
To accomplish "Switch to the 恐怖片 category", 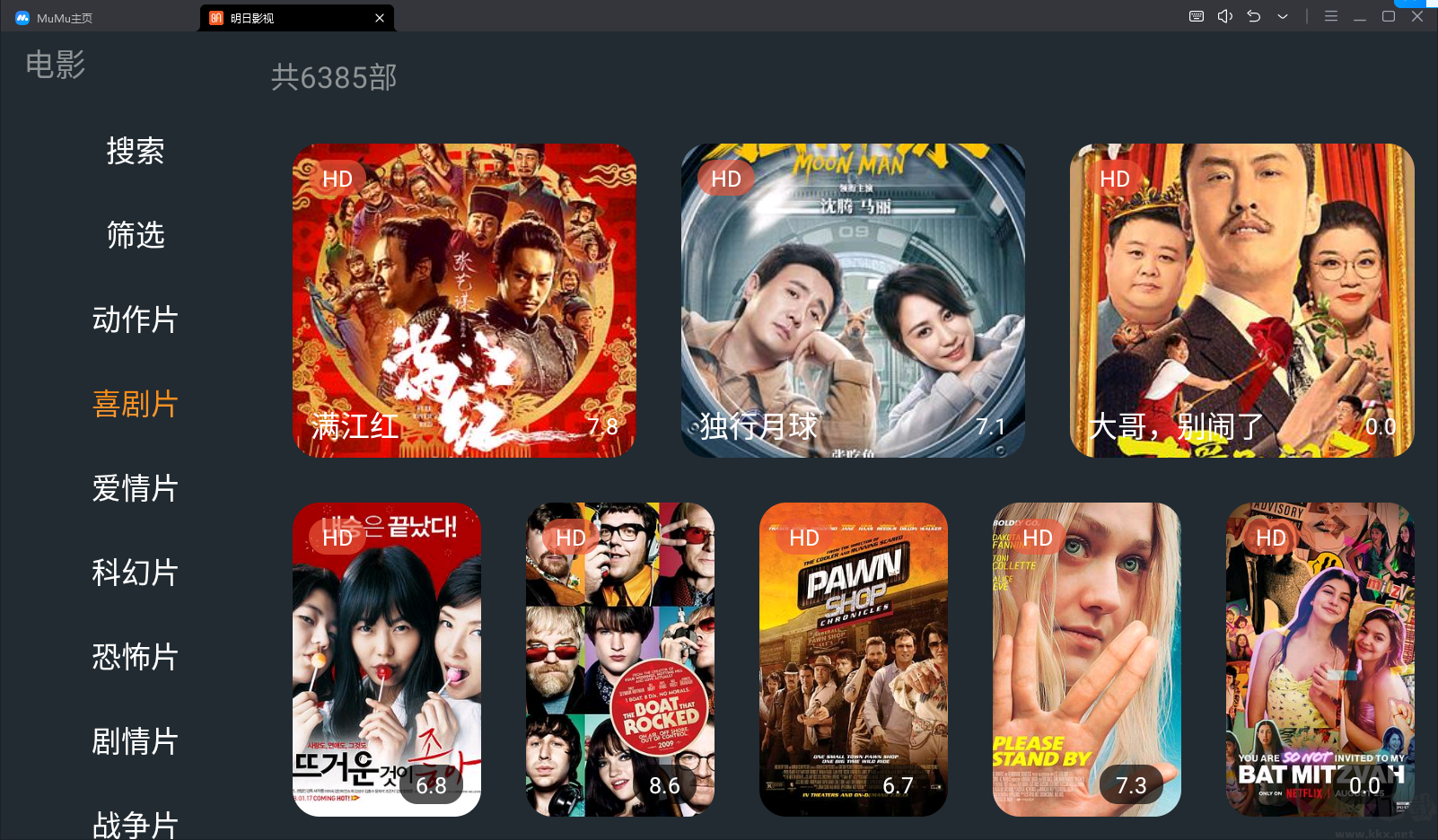I will [x=136, y=657].
